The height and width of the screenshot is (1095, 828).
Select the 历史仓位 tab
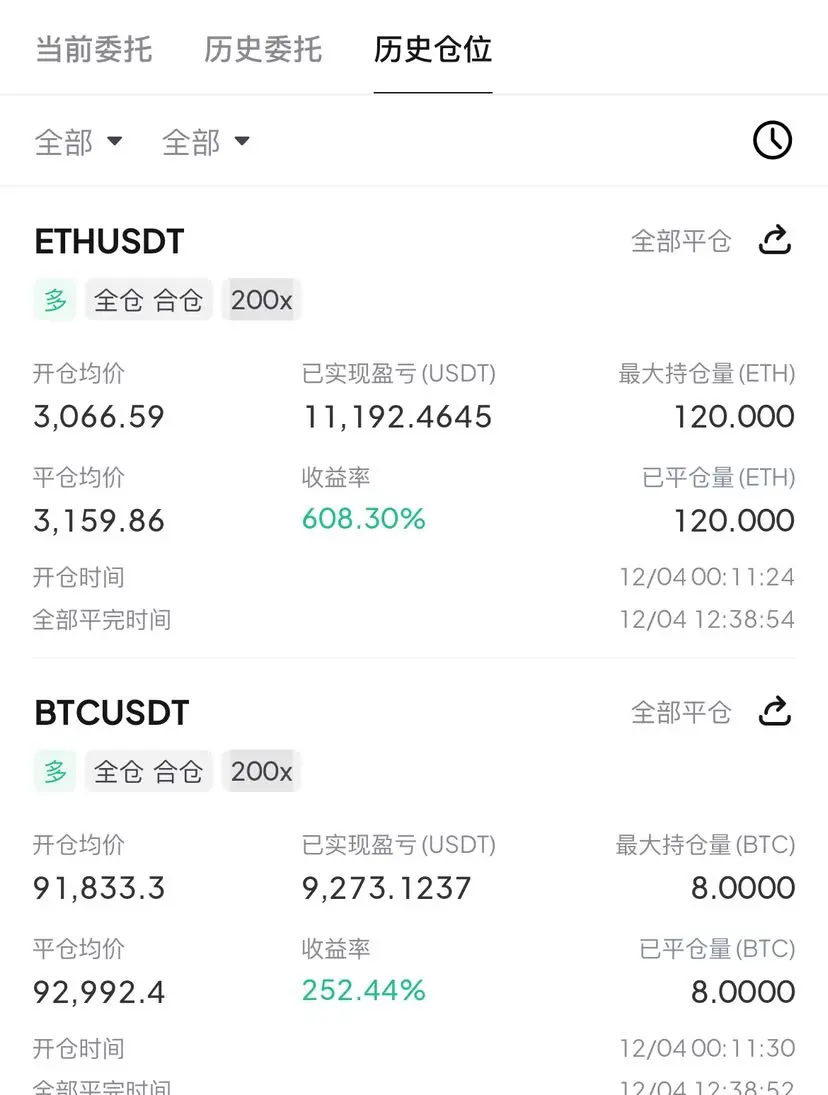coord(432,49)
